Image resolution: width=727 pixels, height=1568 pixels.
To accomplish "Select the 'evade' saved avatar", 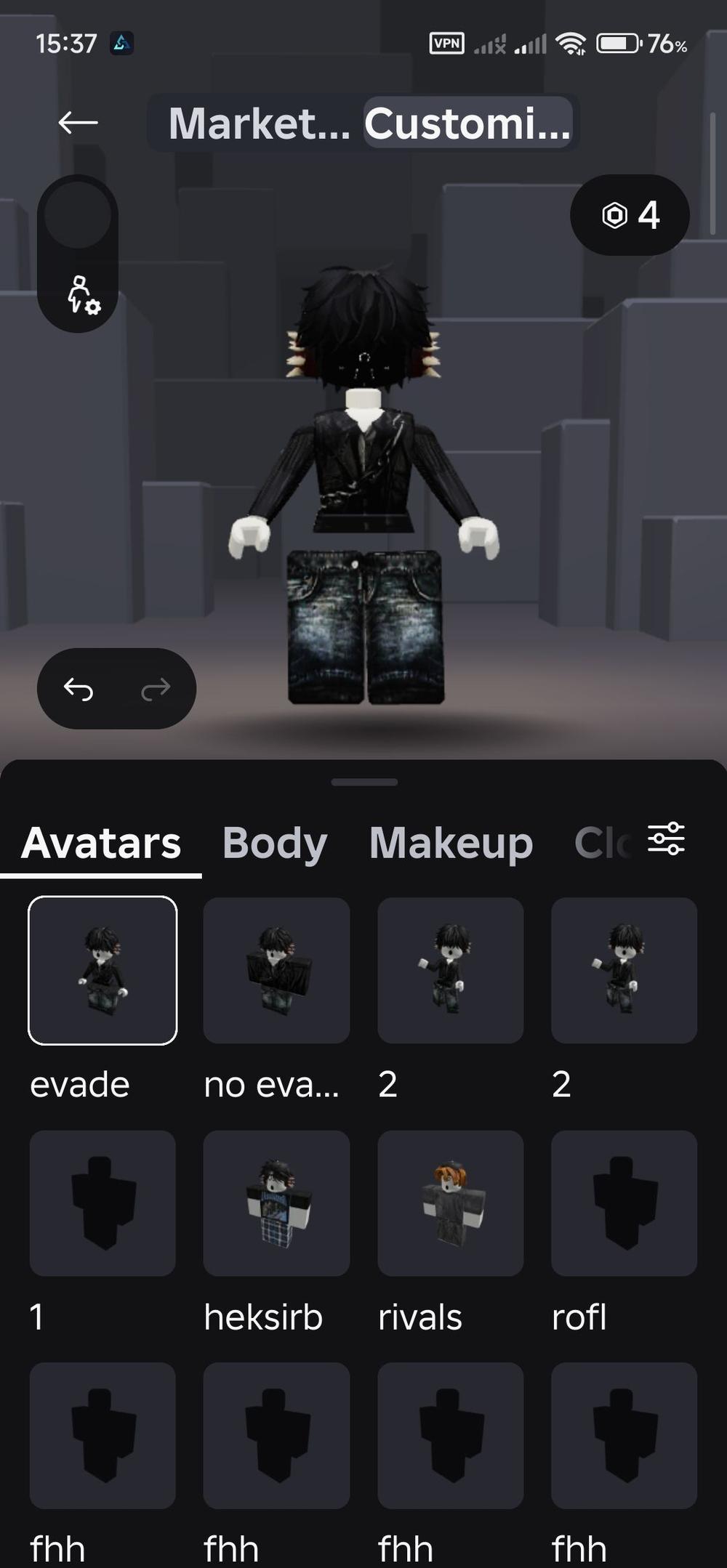I will coord(103,971).
